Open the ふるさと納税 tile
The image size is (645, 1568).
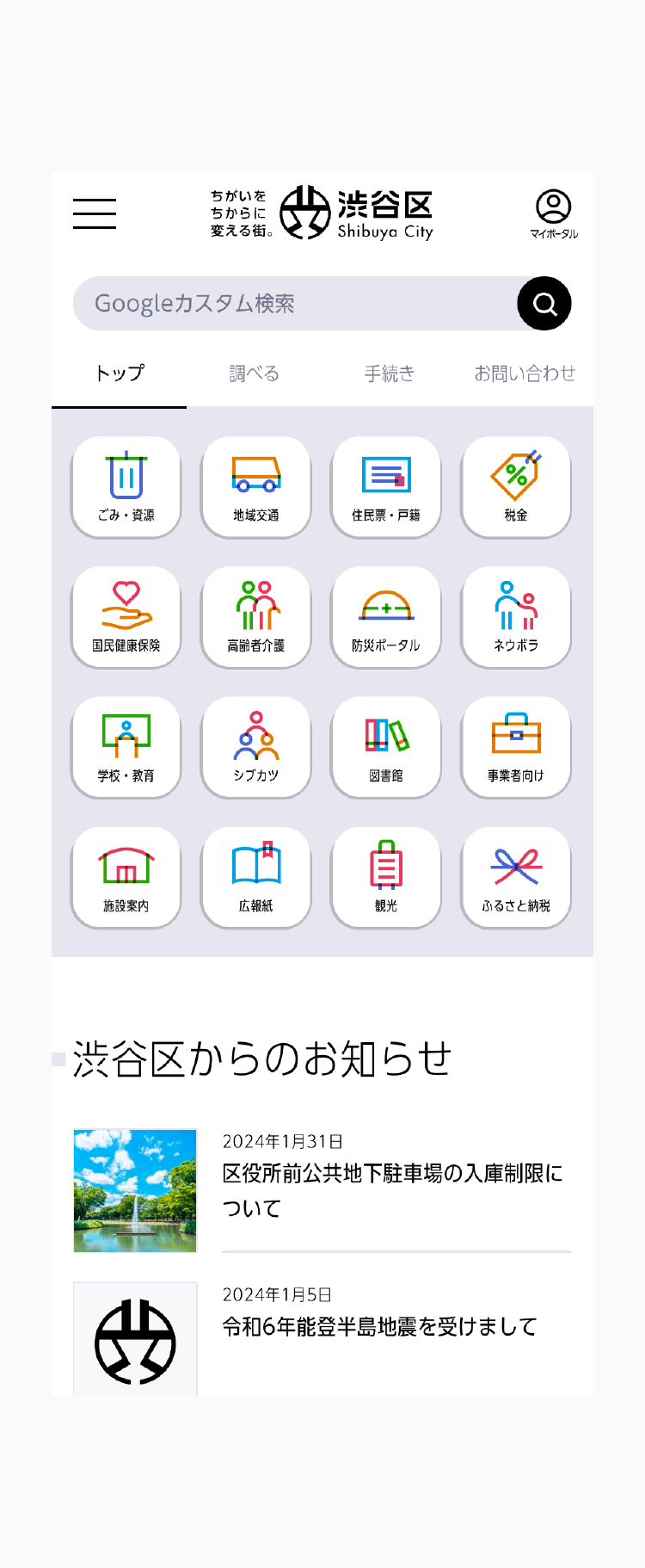[x=516, y=878]
